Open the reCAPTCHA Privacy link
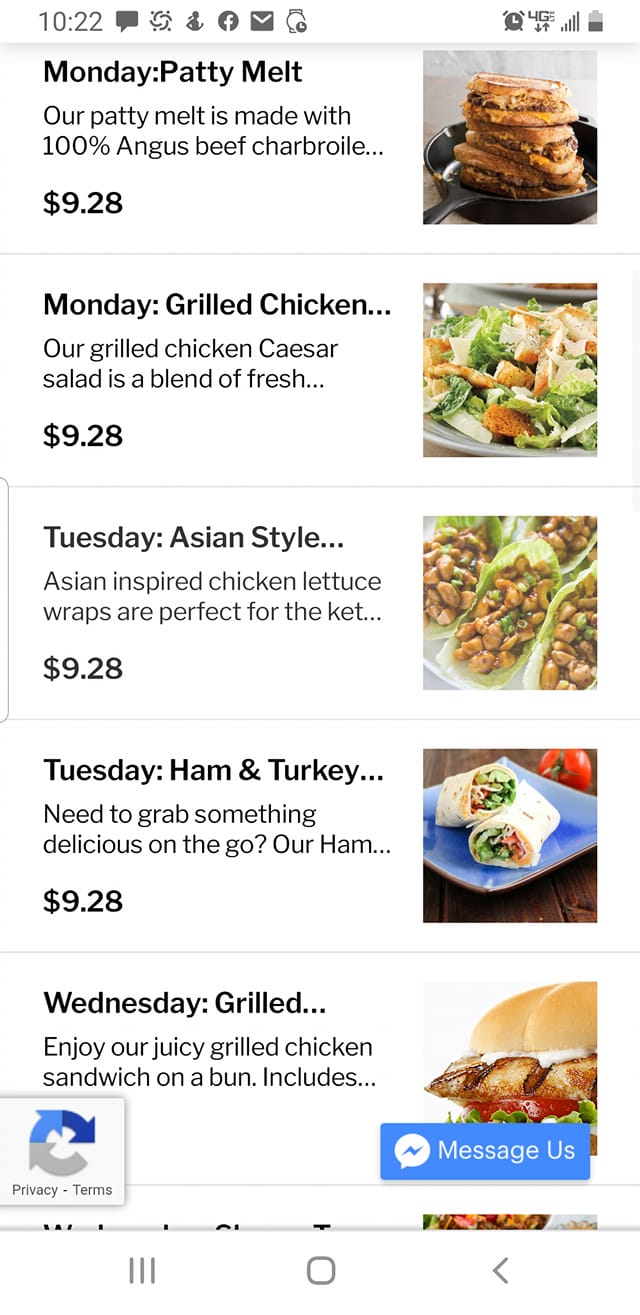Viewport: 640px width, 1315px height. point(35,1190)
